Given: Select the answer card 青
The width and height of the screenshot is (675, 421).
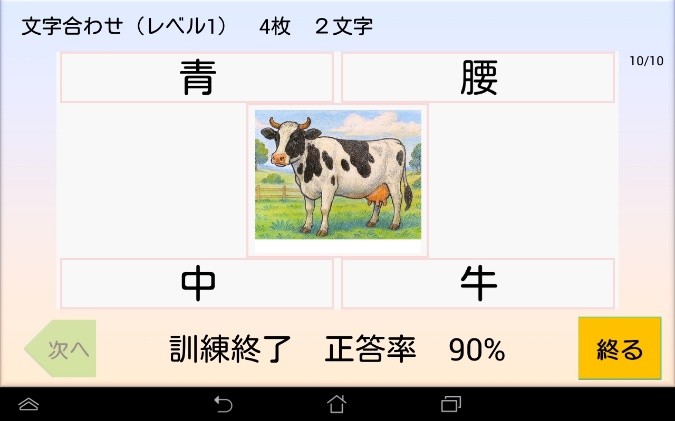Looking at the screenshot, I should [x=197, y=78].
